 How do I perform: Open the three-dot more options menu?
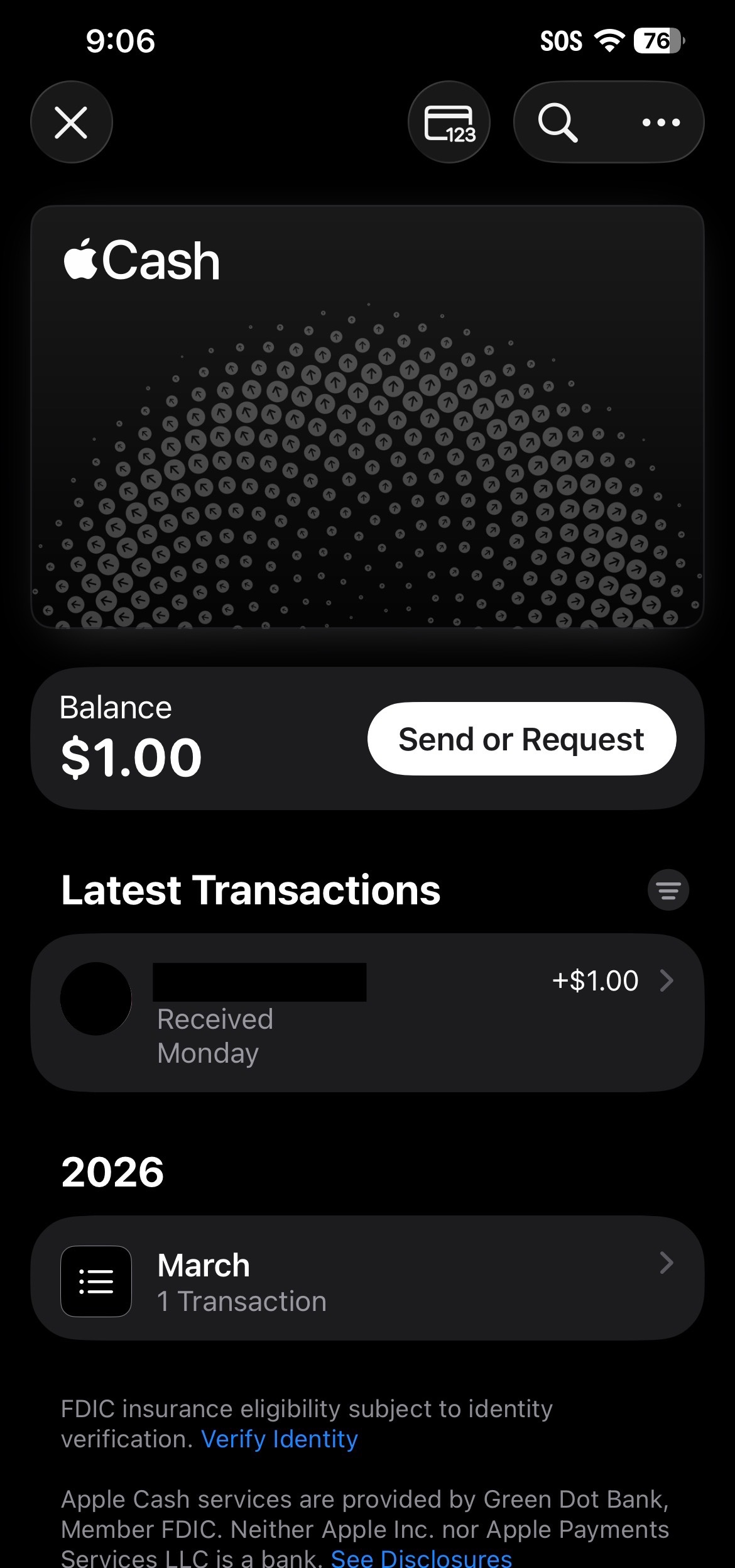pos(661,122)
